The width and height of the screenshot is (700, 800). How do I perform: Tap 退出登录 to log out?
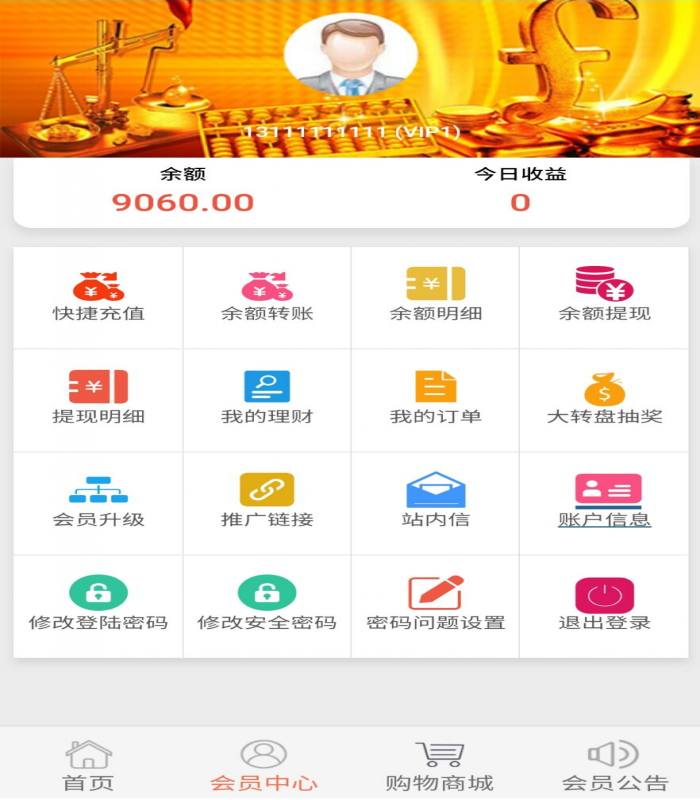tap(604, 606)
